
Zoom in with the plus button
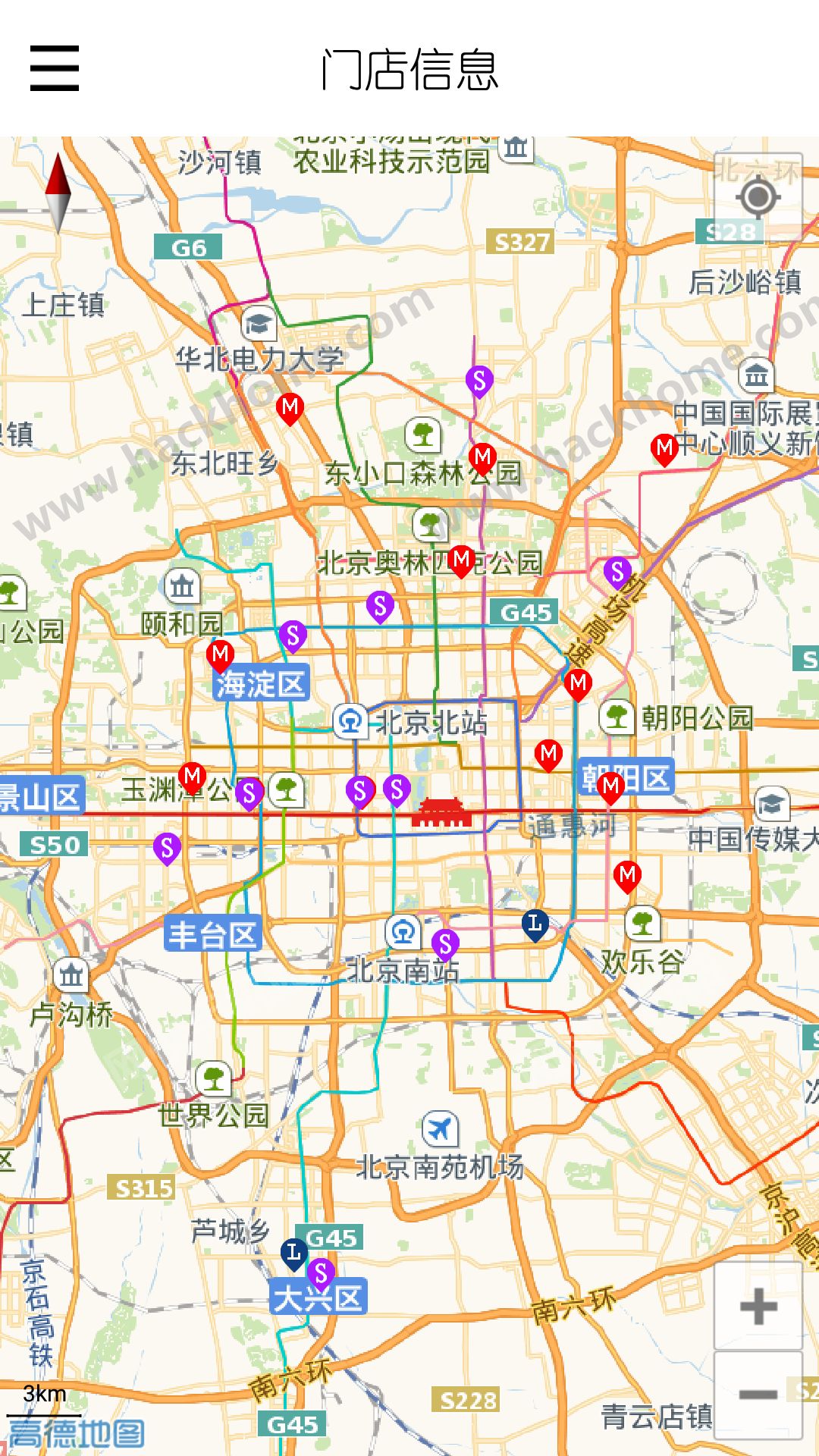click(758, 1306)
